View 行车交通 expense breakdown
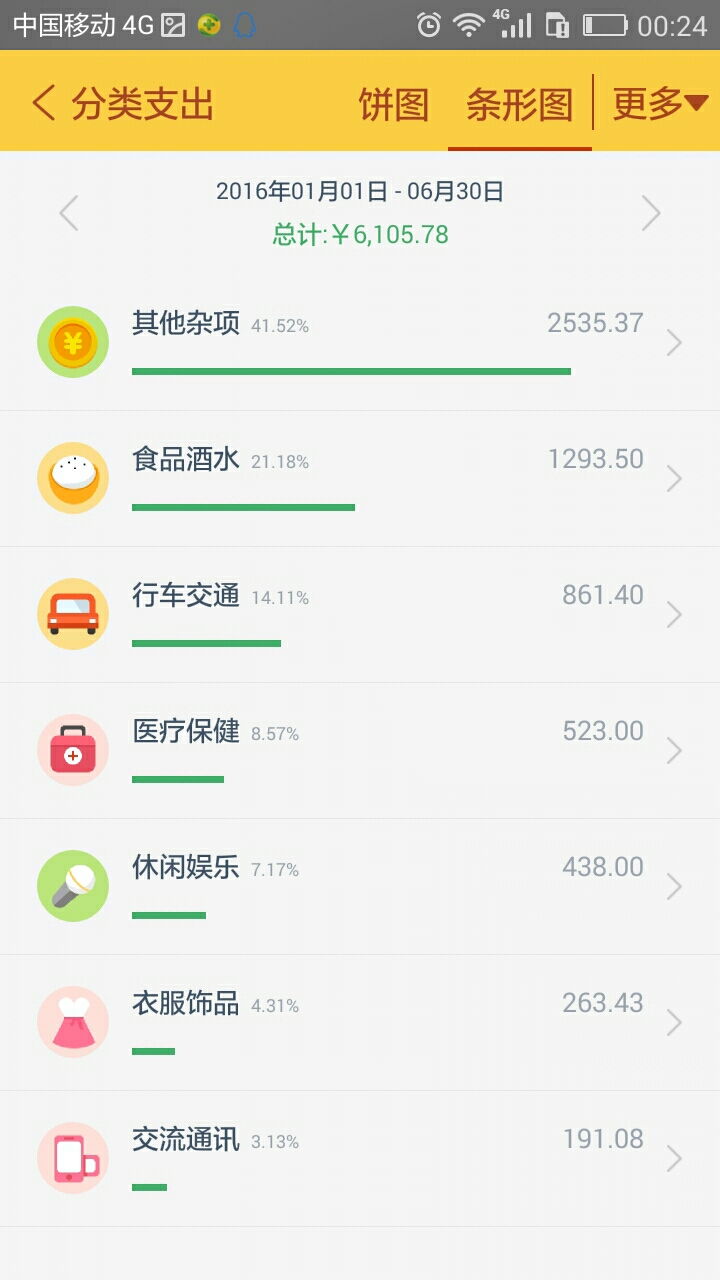This screenshot has width=720, height=1280. pyautogui.click(x=360, y=615)
